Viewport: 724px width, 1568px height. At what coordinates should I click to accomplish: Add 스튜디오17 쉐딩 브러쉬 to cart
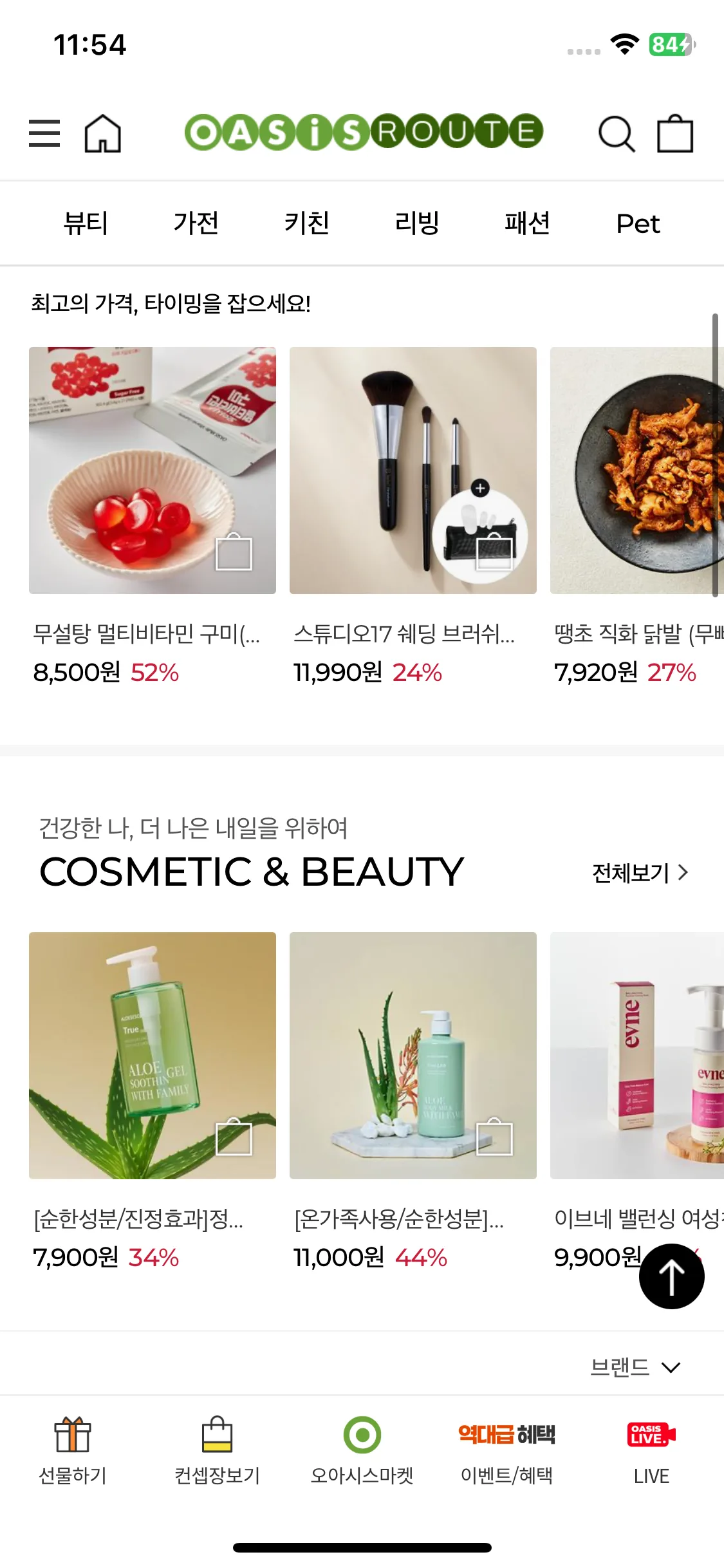(494, 553)
